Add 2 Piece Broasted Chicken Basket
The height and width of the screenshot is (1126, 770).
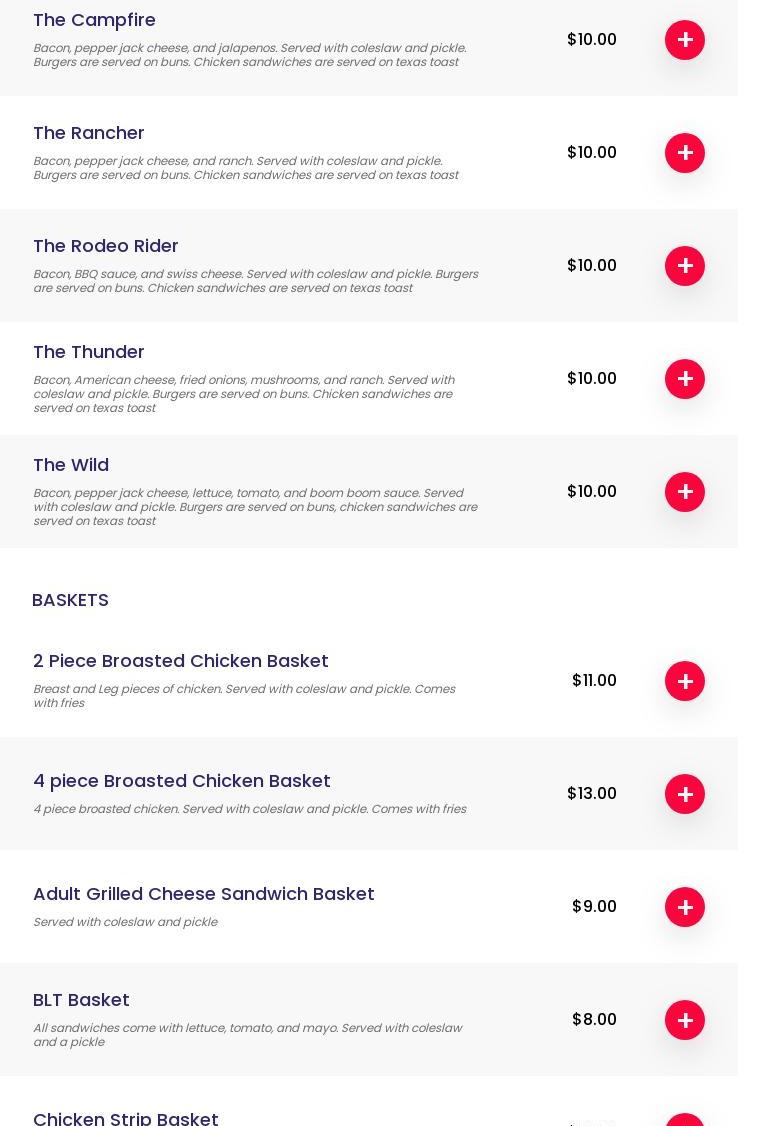pyautogui.click(x=685, y=681)
